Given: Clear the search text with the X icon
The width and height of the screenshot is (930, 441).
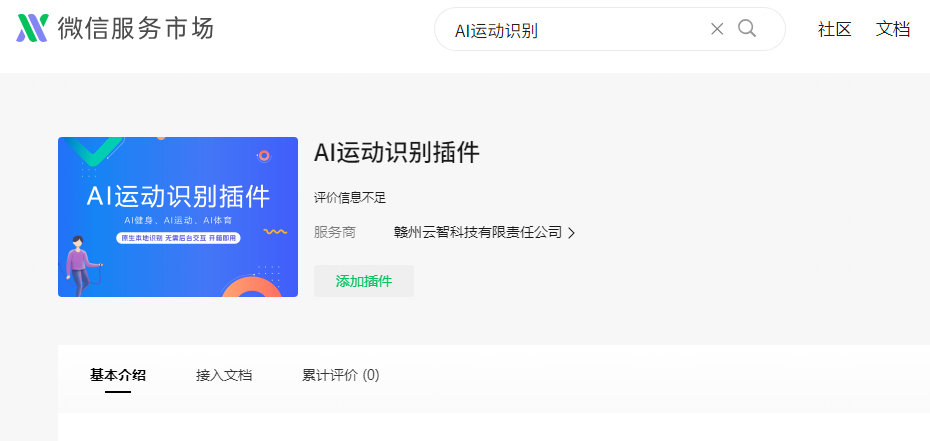Looking at the screenshot, I should [717, 29].
